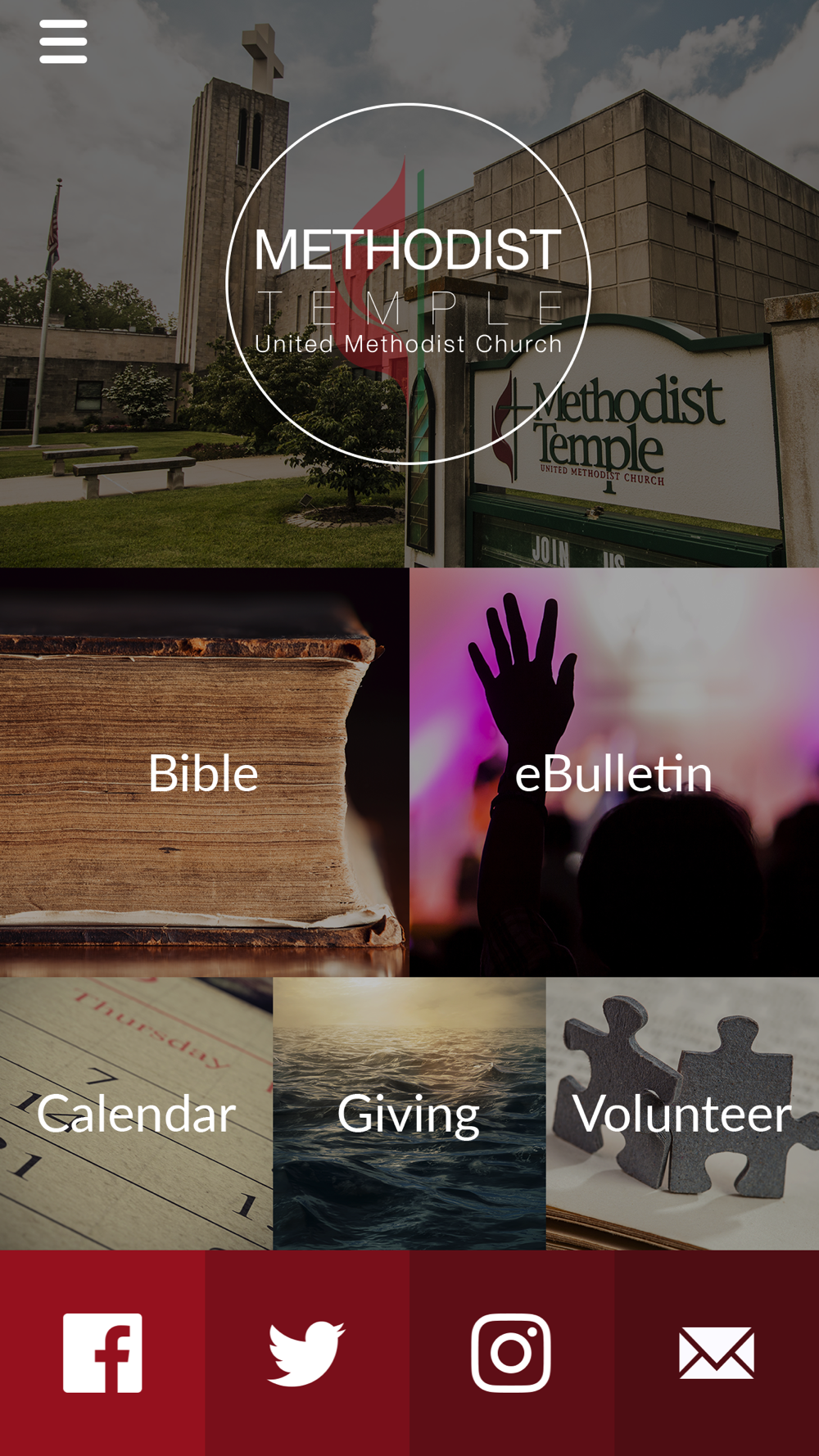Screen dimensions: 819x1456
Task: Go to the Giving section
Action: coord(409,1114)
